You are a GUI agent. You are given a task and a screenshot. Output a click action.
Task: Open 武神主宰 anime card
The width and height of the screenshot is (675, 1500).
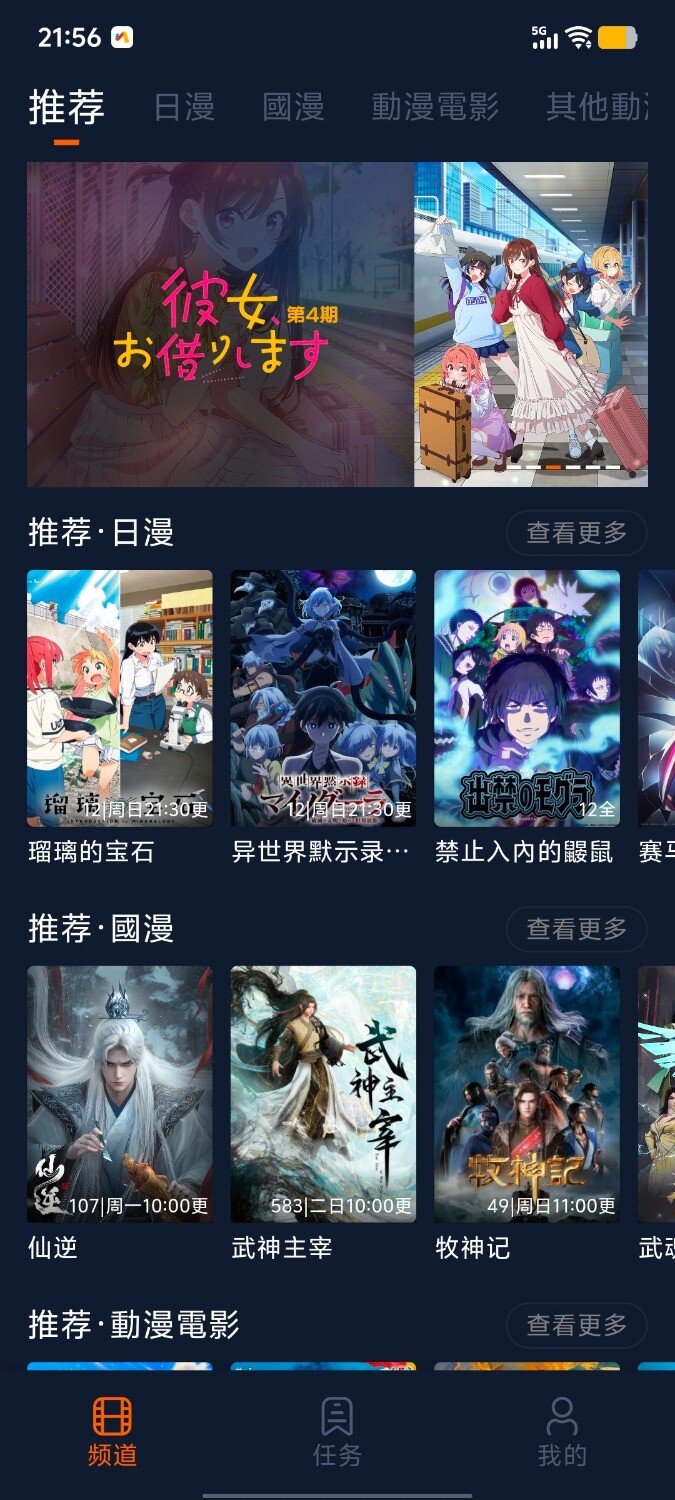pyautogui.click(x=323, y=1093)
